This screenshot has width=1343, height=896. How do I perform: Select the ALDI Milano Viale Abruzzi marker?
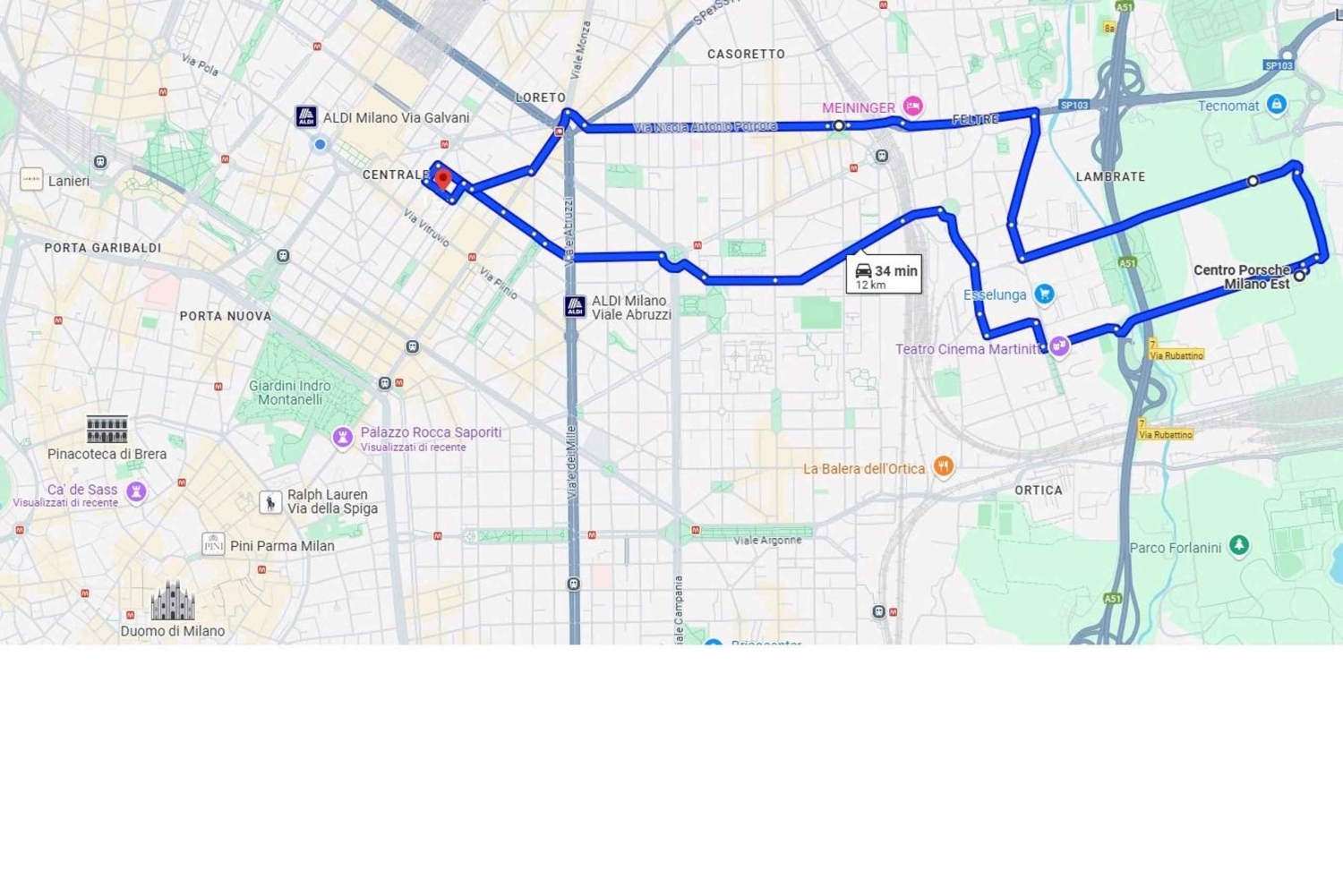[575, 306]
